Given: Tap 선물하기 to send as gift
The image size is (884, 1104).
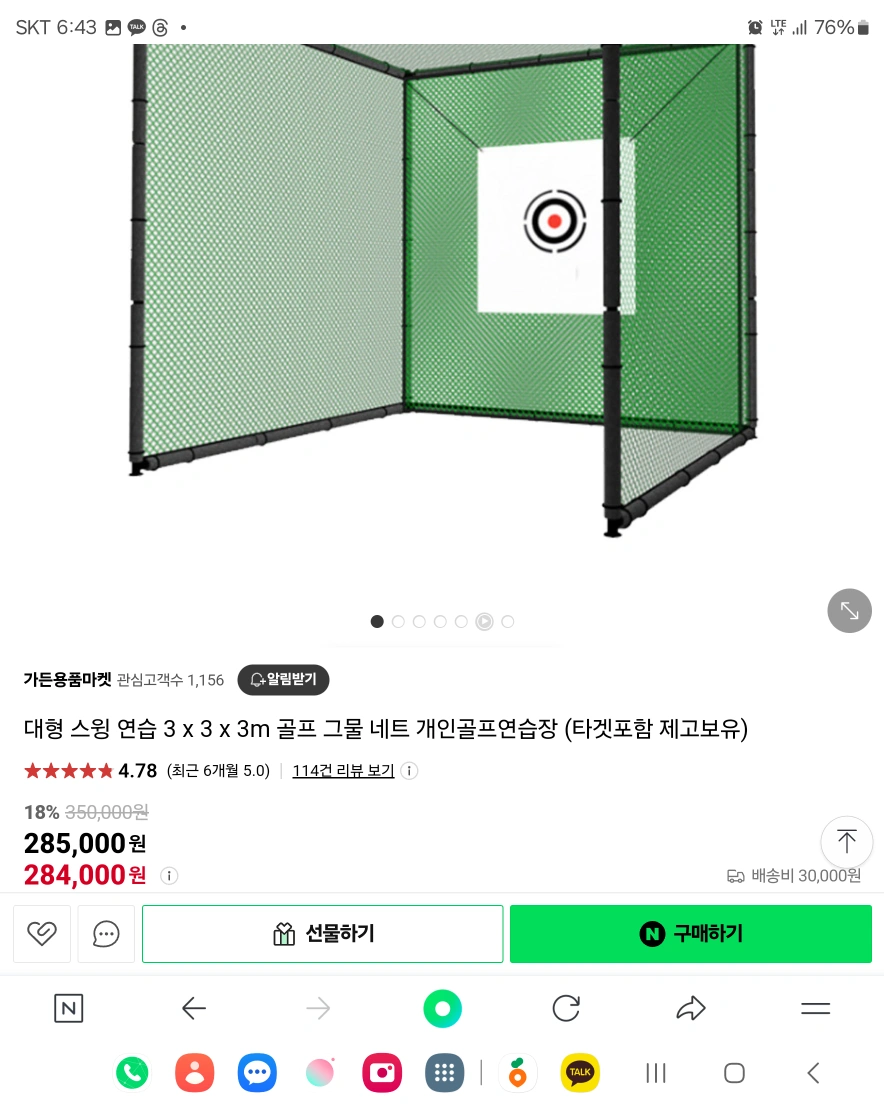Looking at the screenshot, I should click(x=322, y=934).
